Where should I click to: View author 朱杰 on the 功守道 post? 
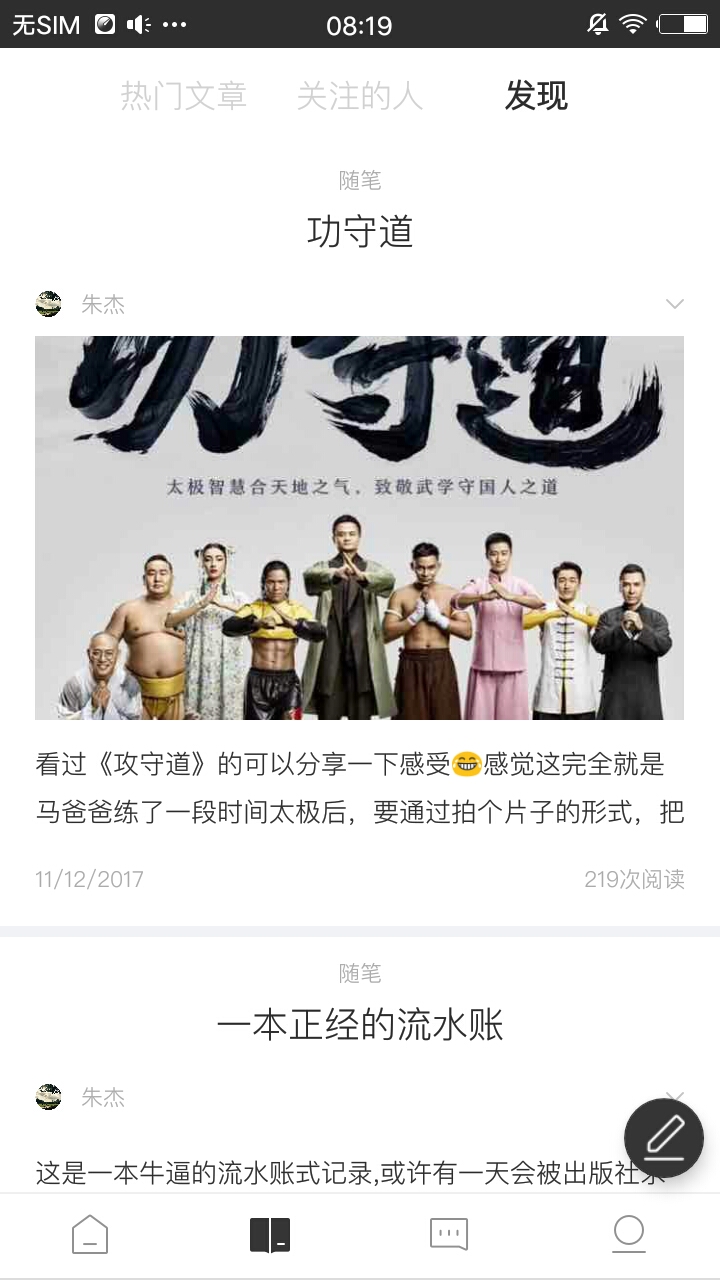pyautogui.click(x=102, y=304)
